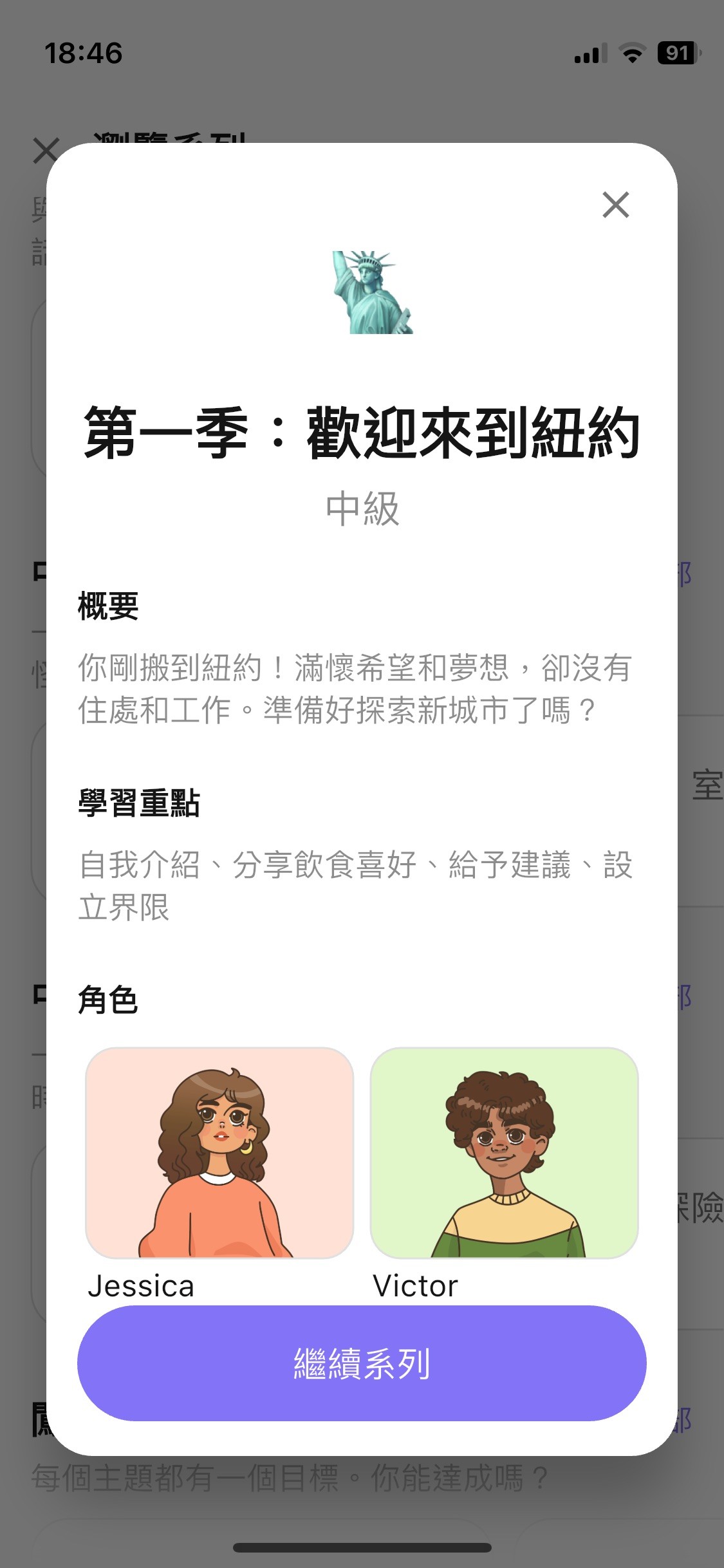The width and height of the screenshot is (724, 1568).
Task: Tap the X to dismiss the series popup
Action: (616, 205)
